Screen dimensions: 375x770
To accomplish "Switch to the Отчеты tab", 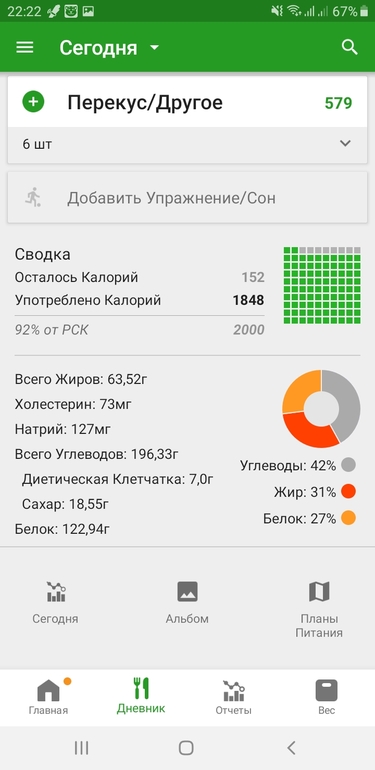I will 234,697.
